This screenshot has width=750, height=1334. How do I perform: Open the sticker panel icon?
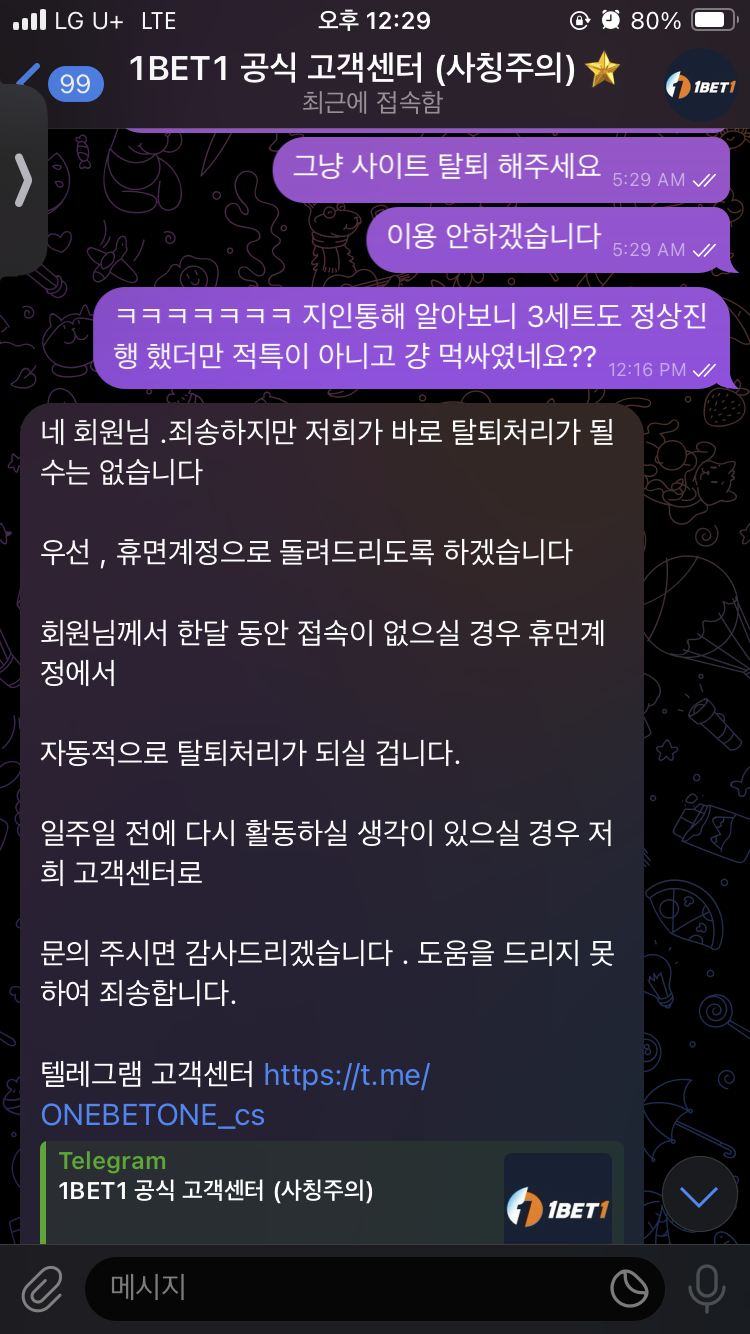point(629,1288)
